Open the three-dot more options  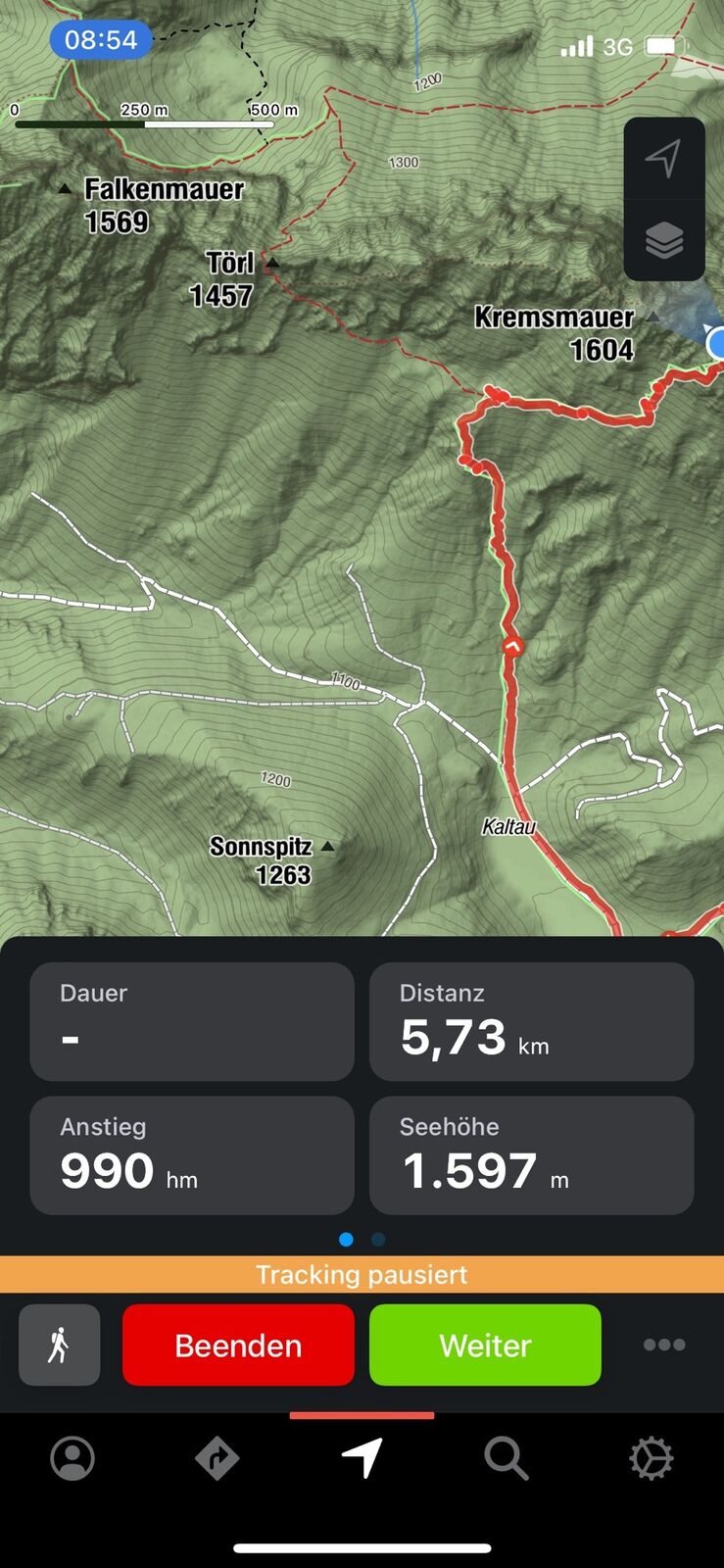[x=663, y=1345]
